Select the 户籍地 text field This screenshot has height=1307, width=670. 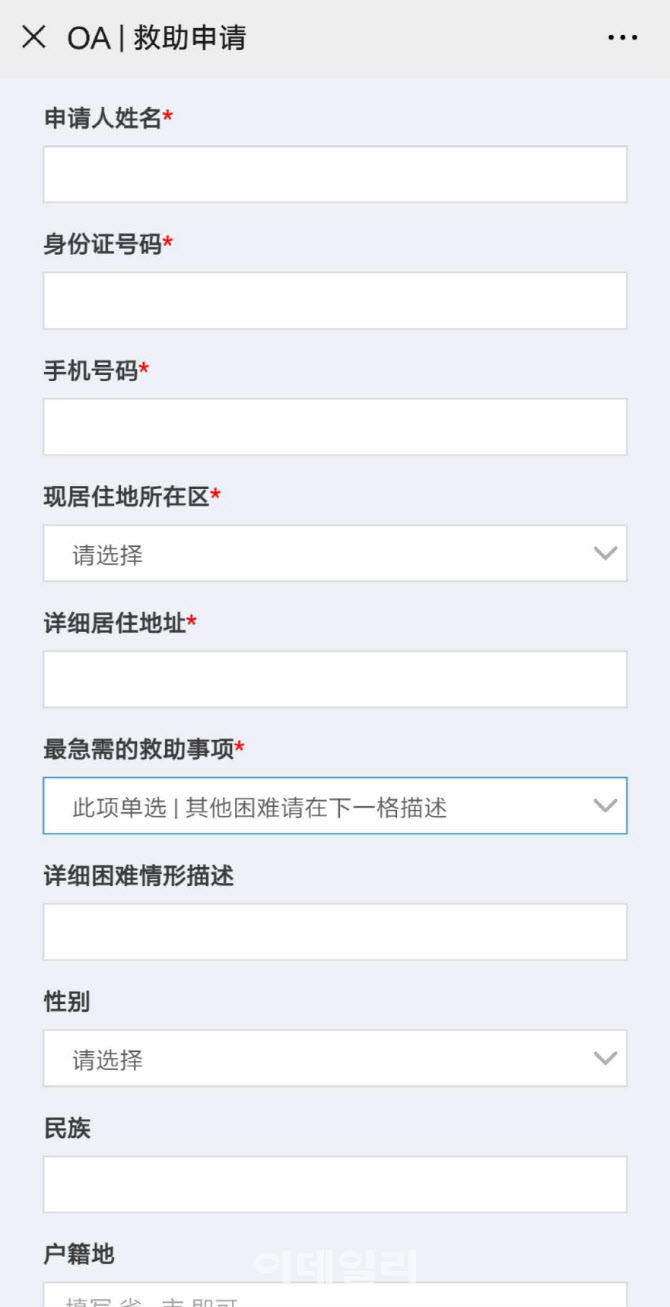334,1296
